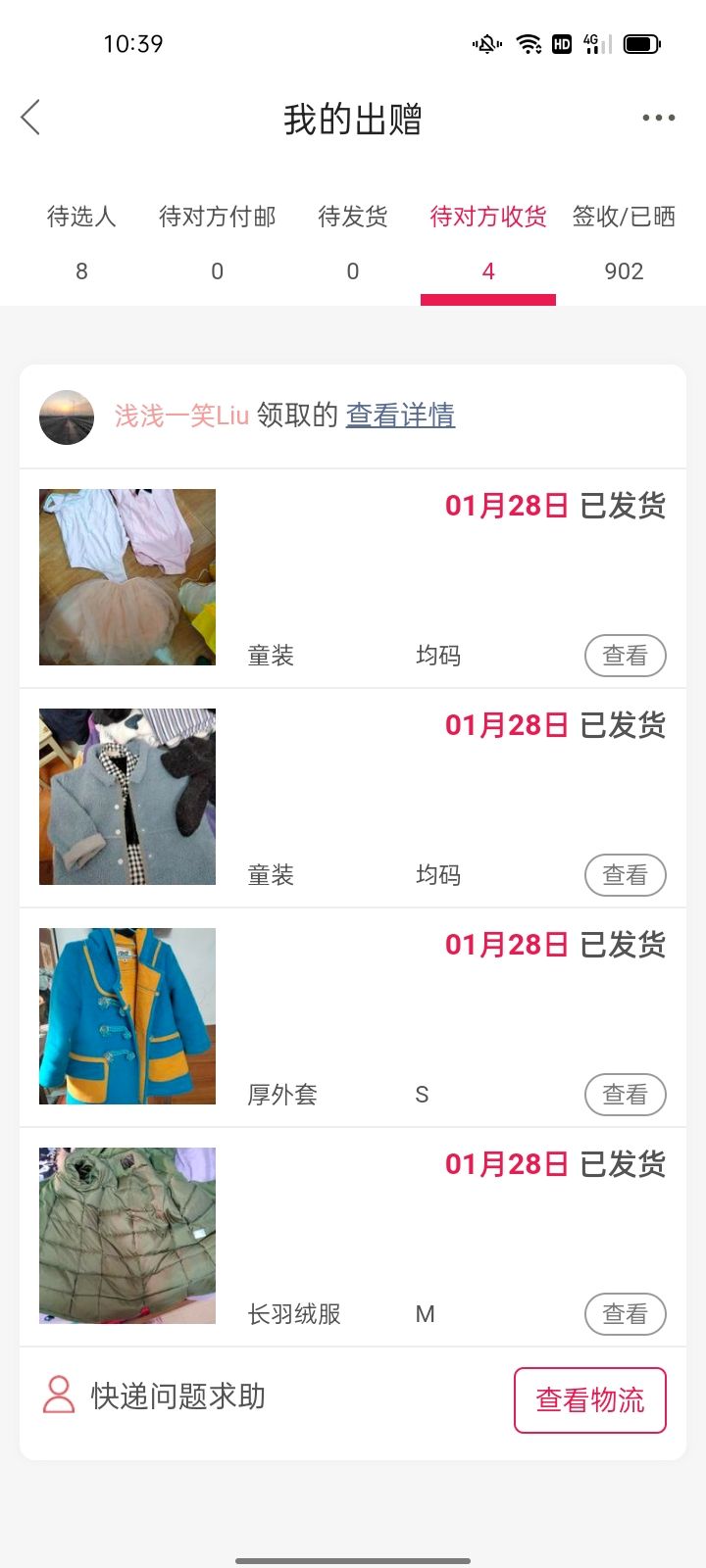The height and width of the screenshot is (1568, 706).
Task: Open the green down jacket photo
Action: tap(127, 1236)
